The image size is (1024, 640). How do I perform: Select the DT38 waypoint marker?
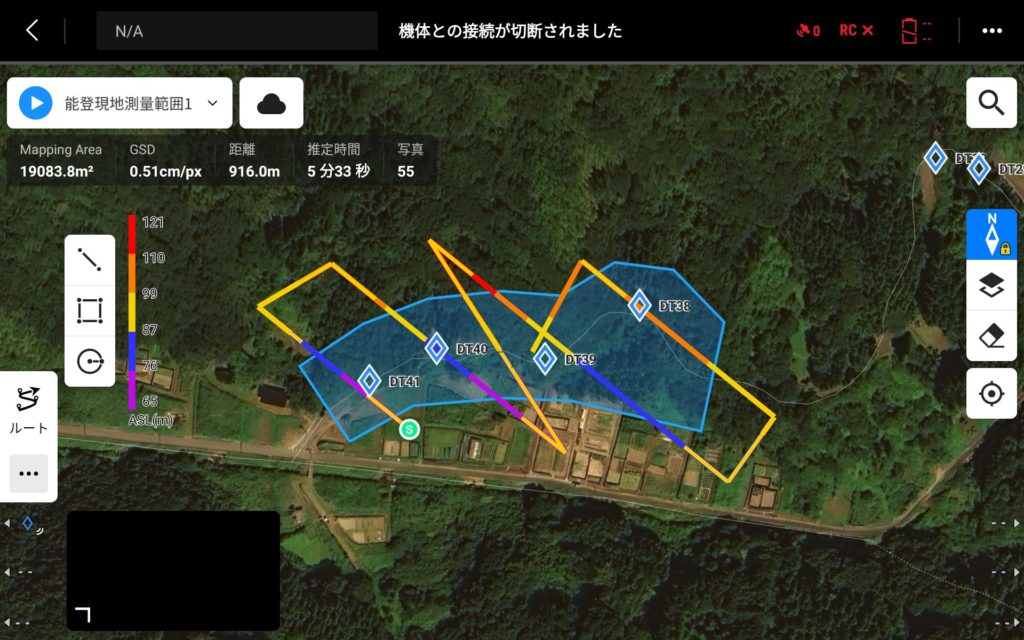pyautogui.click(x=639, y=305)
